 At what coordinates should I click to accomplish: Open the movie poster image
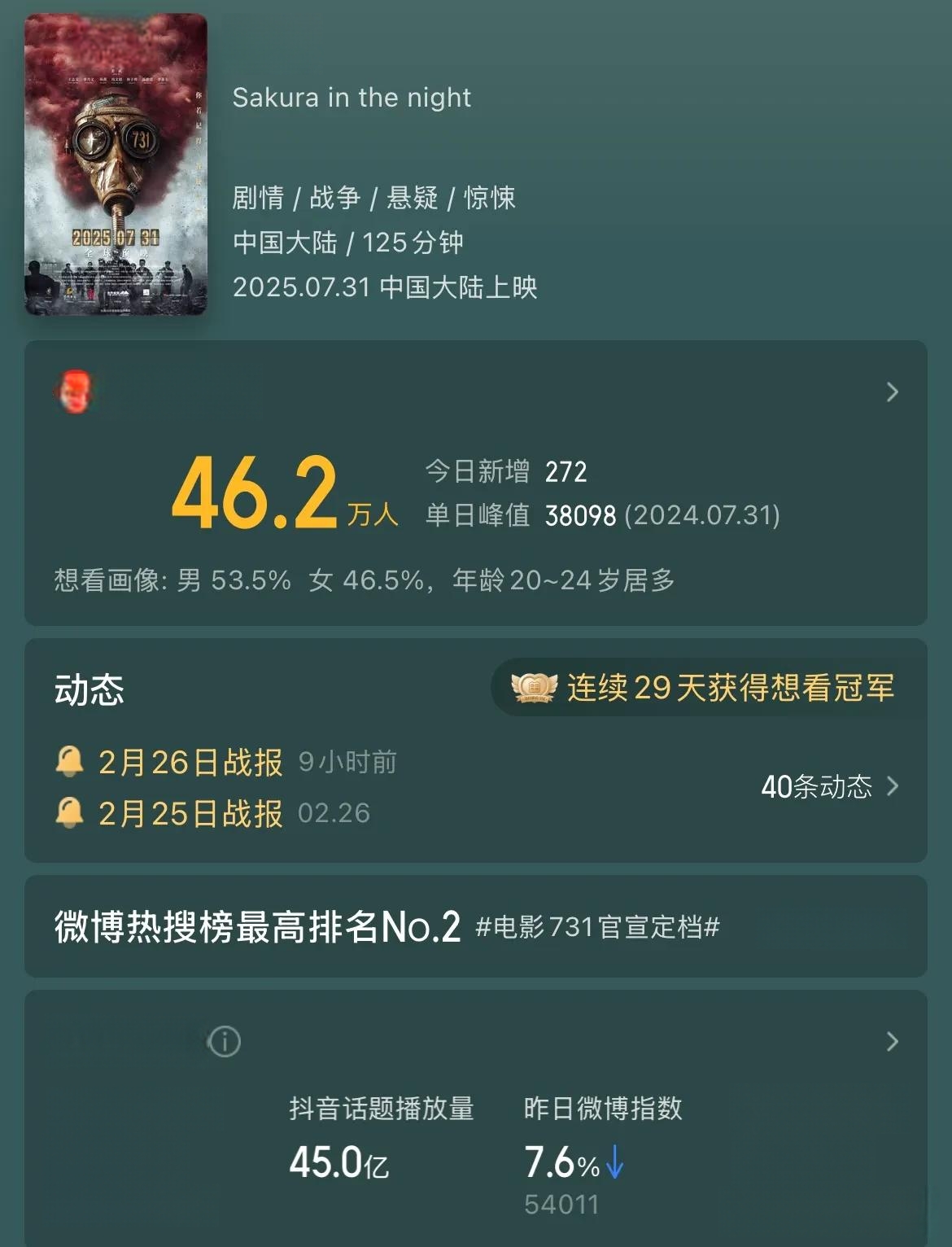(116, 164)
